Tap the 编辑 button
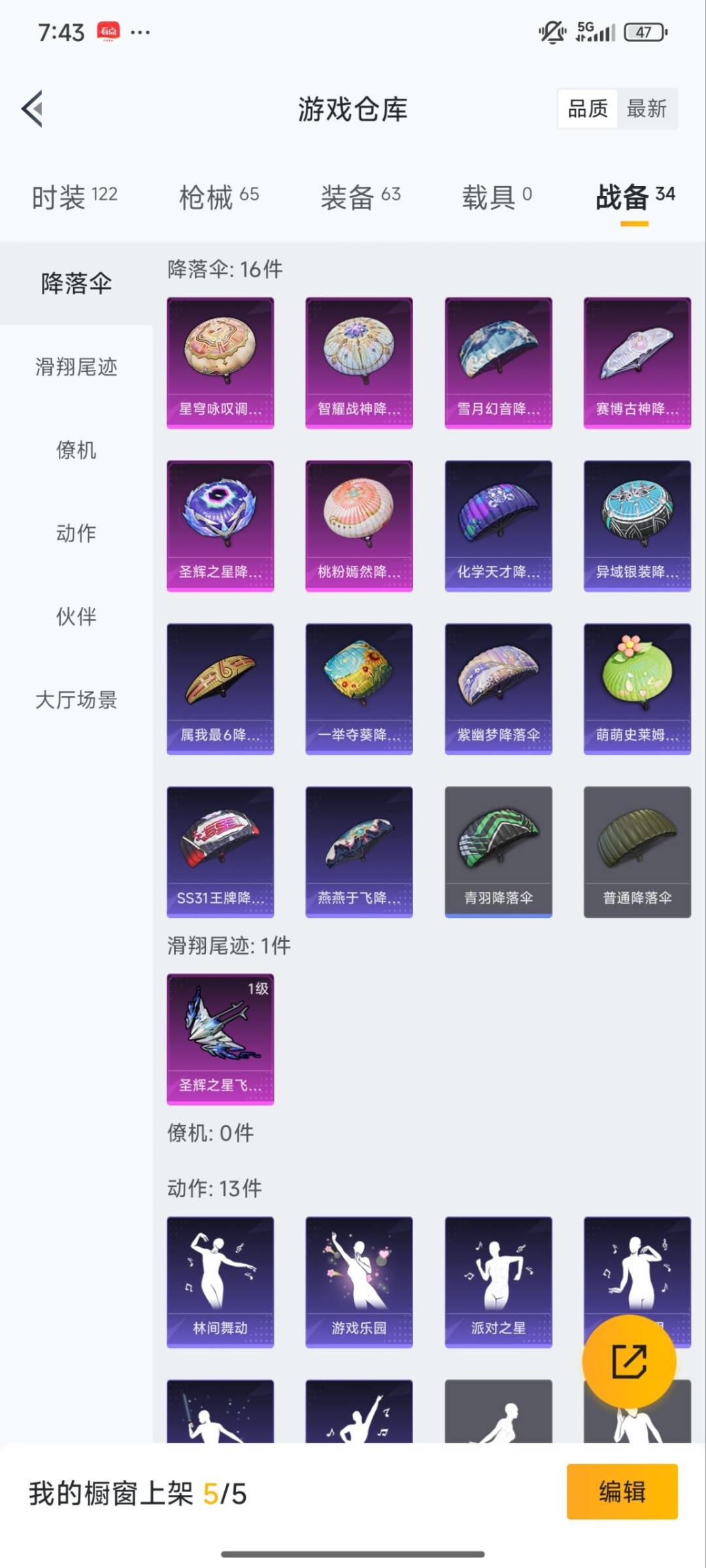This screenshot has height=1568, width=706. (x=622, y=1492)
